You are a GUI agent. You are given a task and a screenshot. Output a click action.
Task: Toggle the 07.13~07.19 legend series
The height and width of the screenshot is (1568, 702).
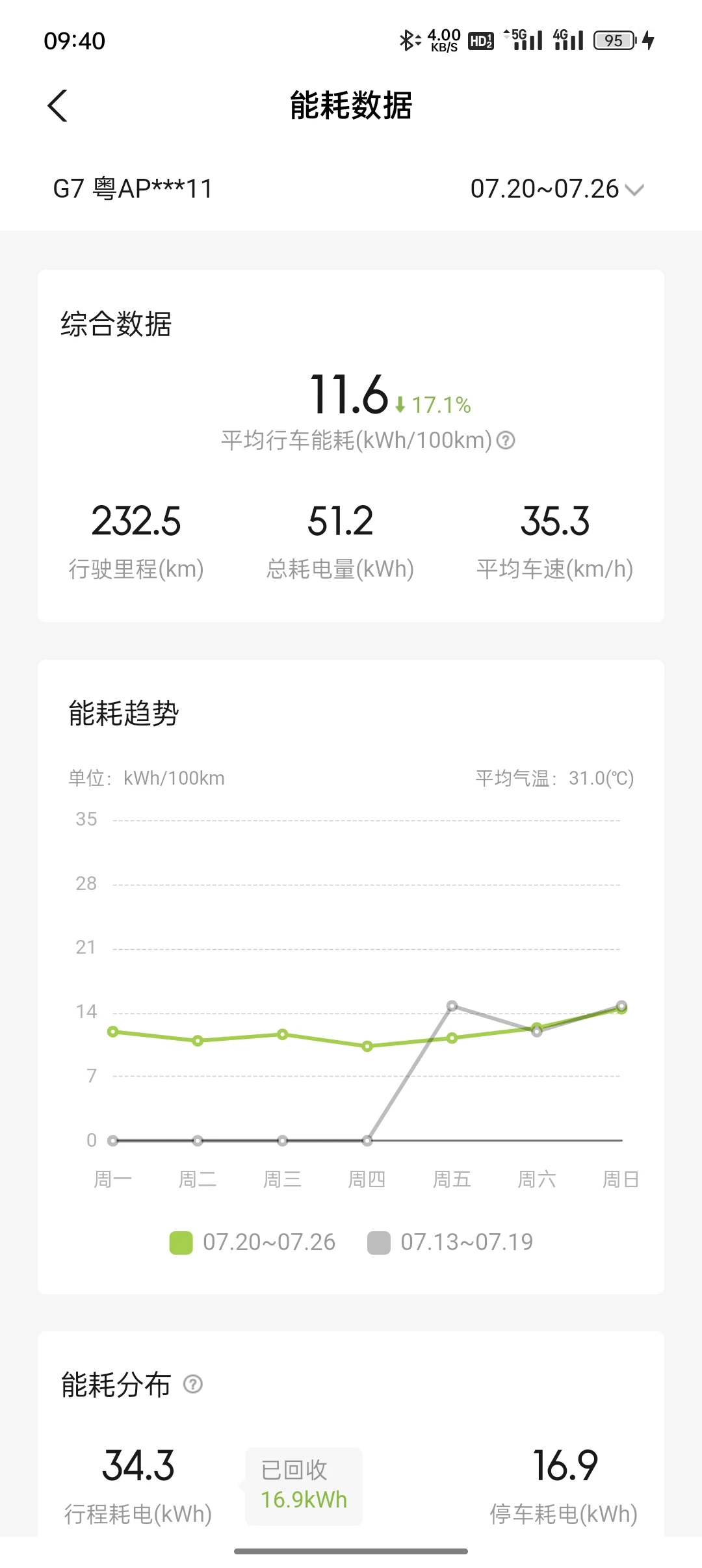[x=450, y=1242]
